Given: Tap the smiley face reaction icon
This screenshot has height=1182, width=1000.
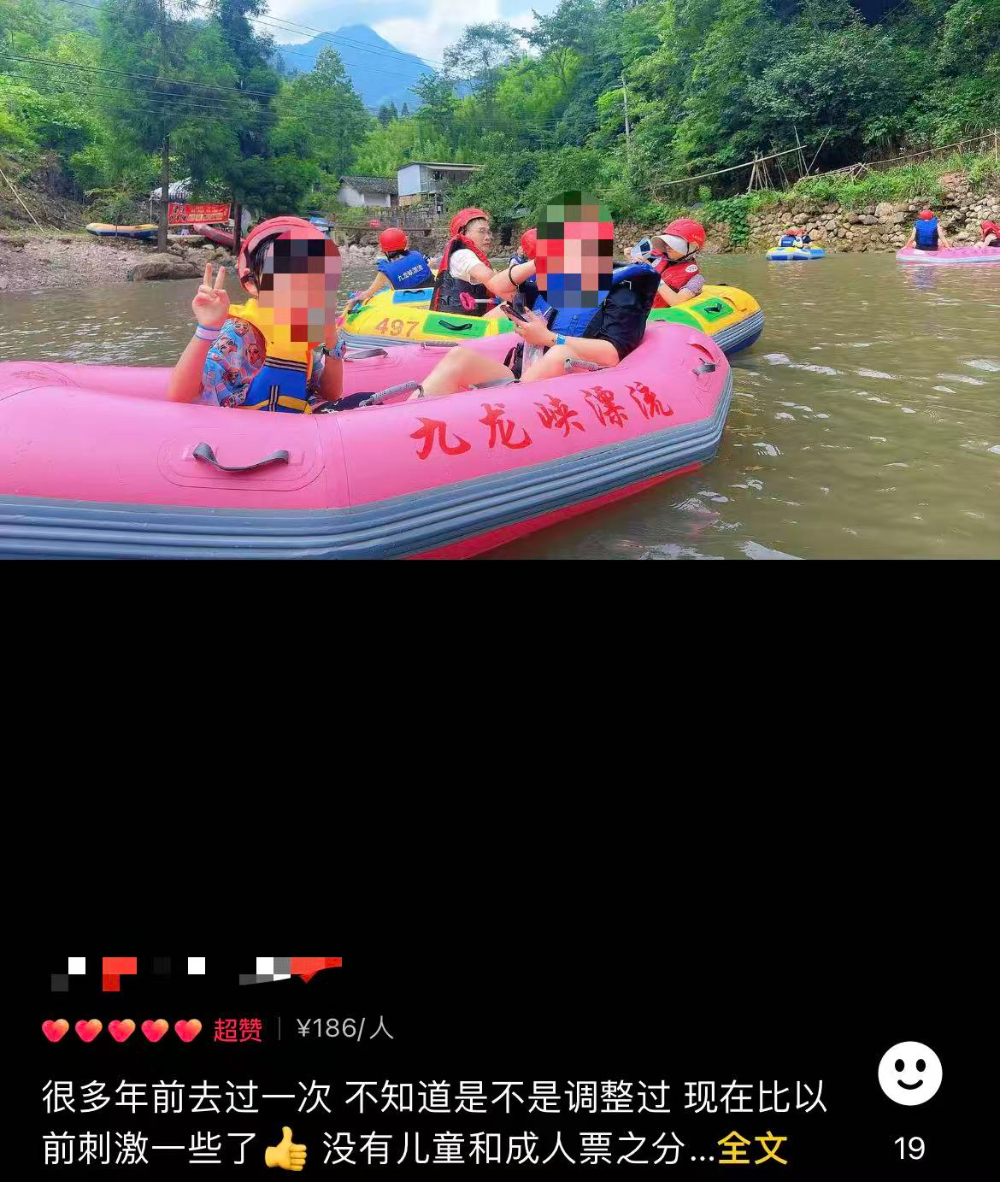Looking at the screenshot, I should (910, 1073).
